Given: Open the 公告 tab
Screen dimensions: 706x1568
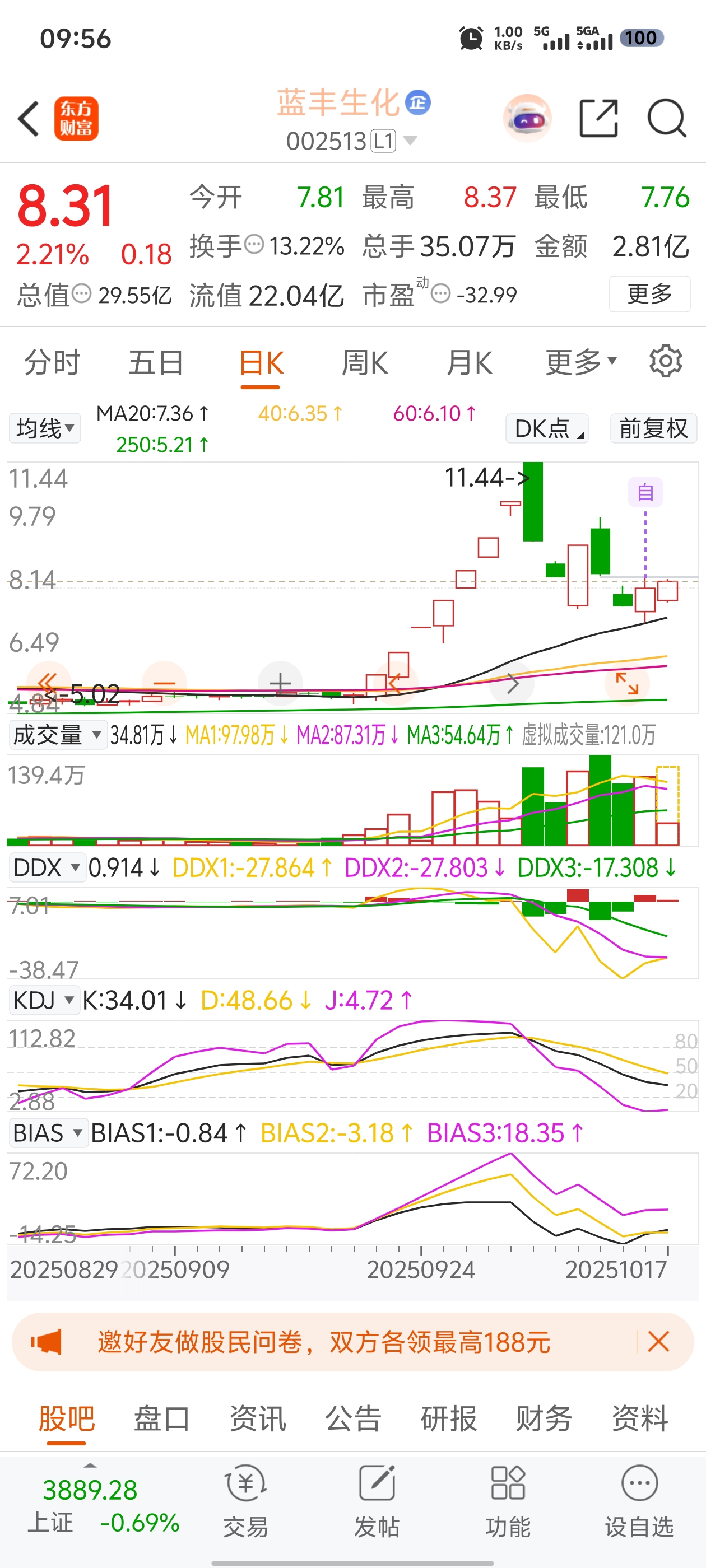Looking at the screenshot, I should (352, 1419).
